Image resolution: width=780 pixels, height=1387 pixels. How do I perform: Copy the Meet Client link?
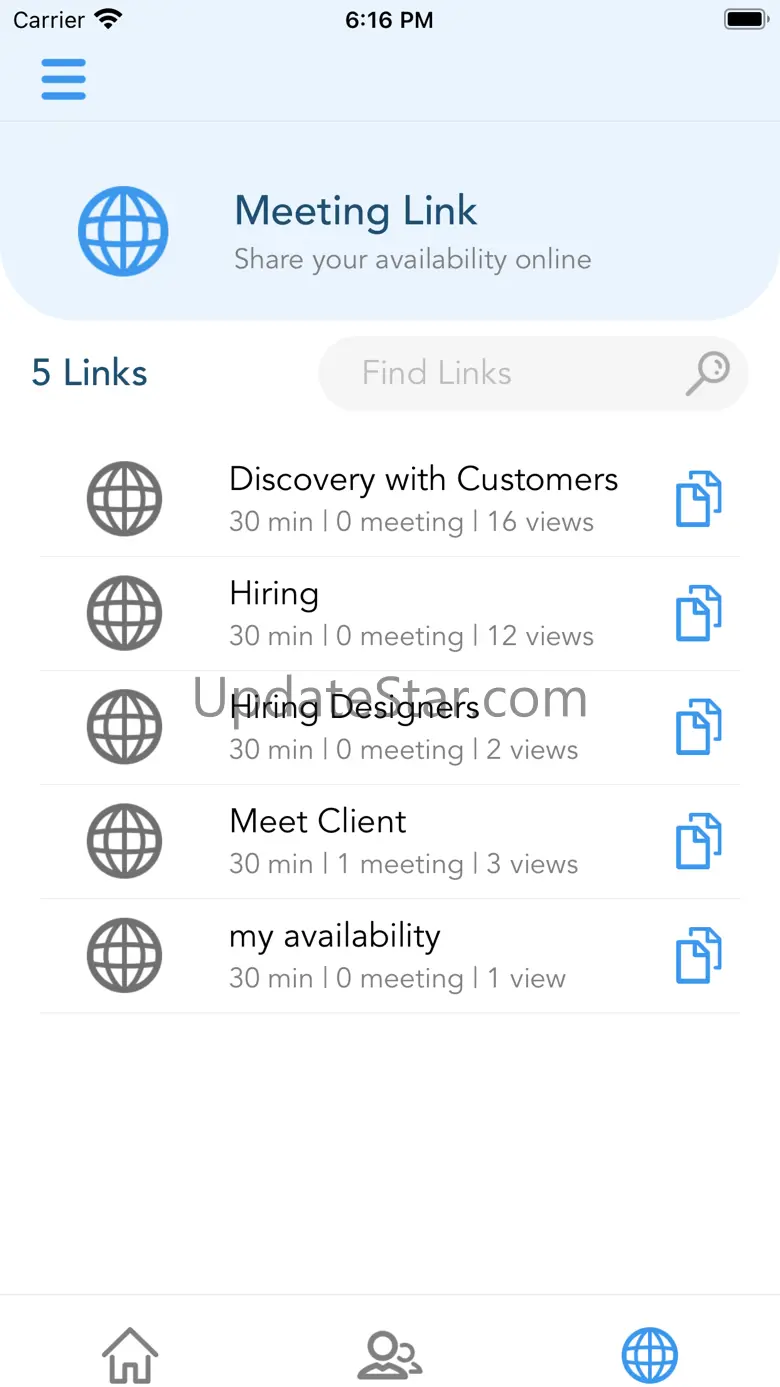click(699, 841)
